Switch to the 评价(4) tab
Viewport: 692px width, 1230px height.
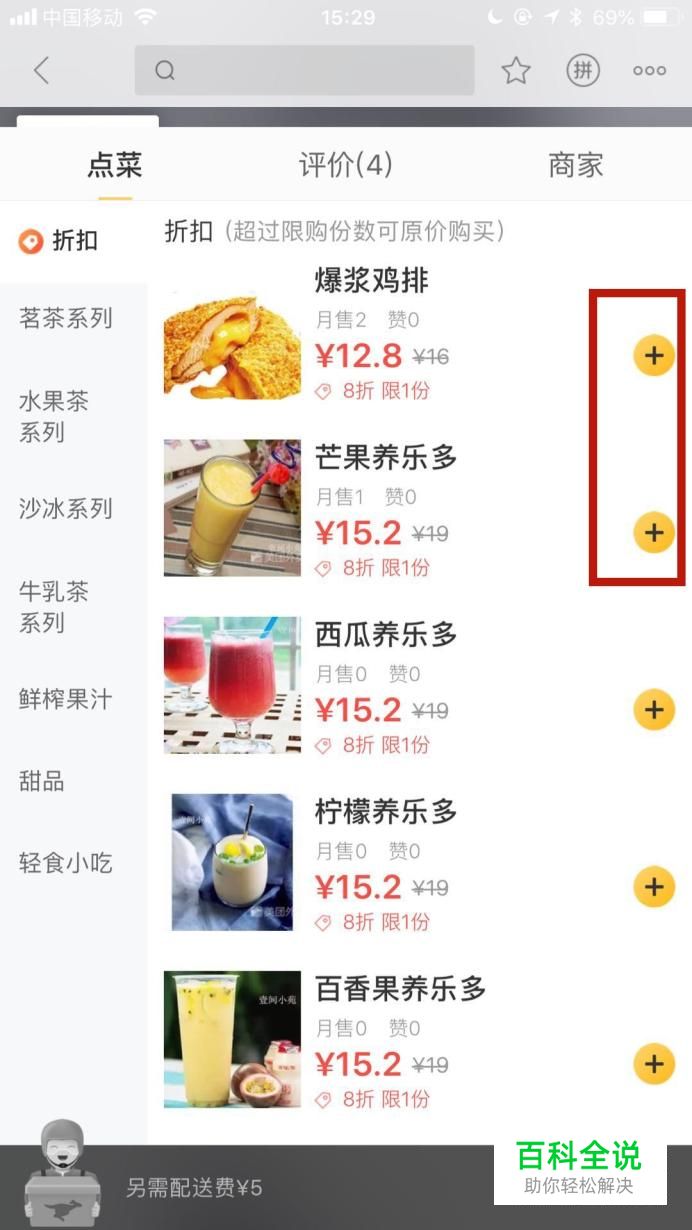pos(346,165)
